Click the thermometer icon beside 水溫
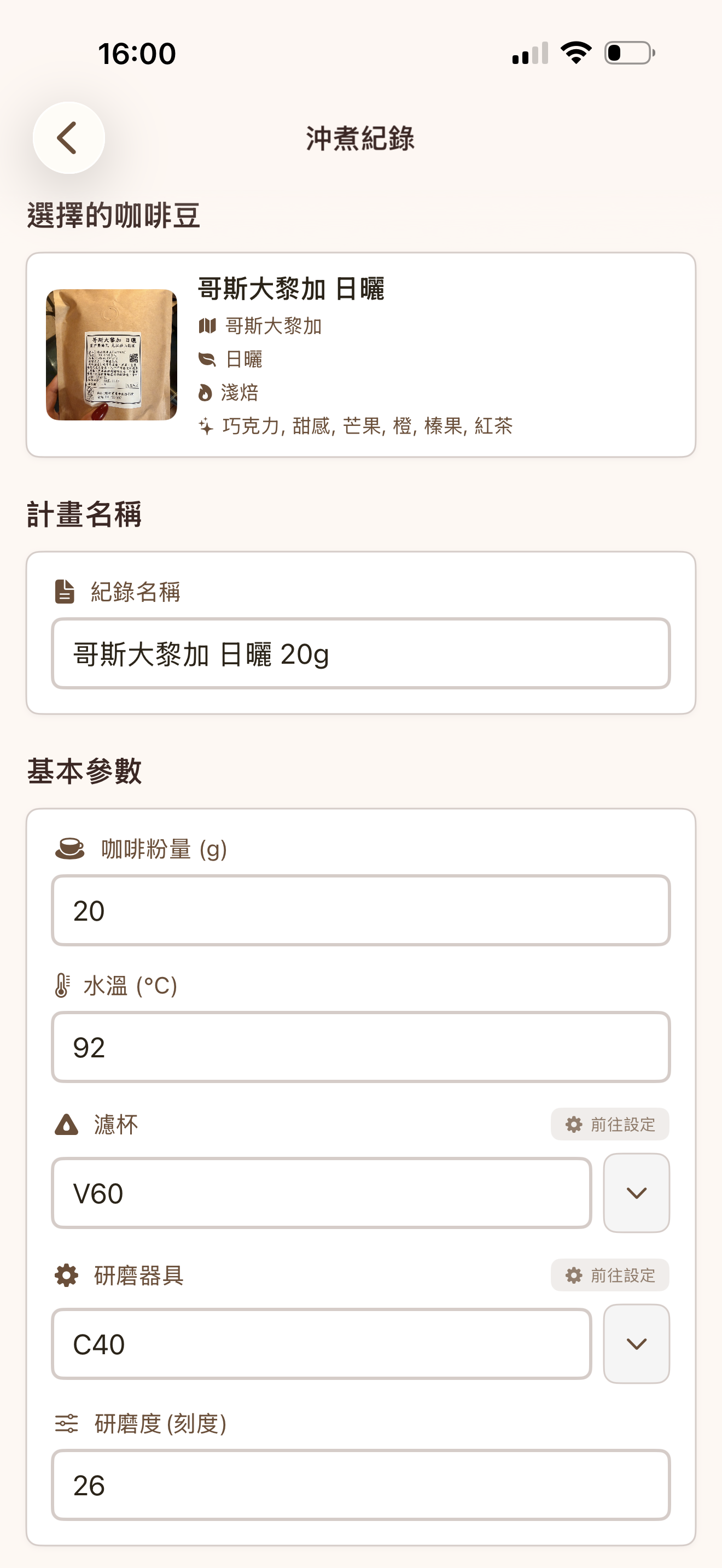Screen dimensions: 722x1568 point(63,984)
